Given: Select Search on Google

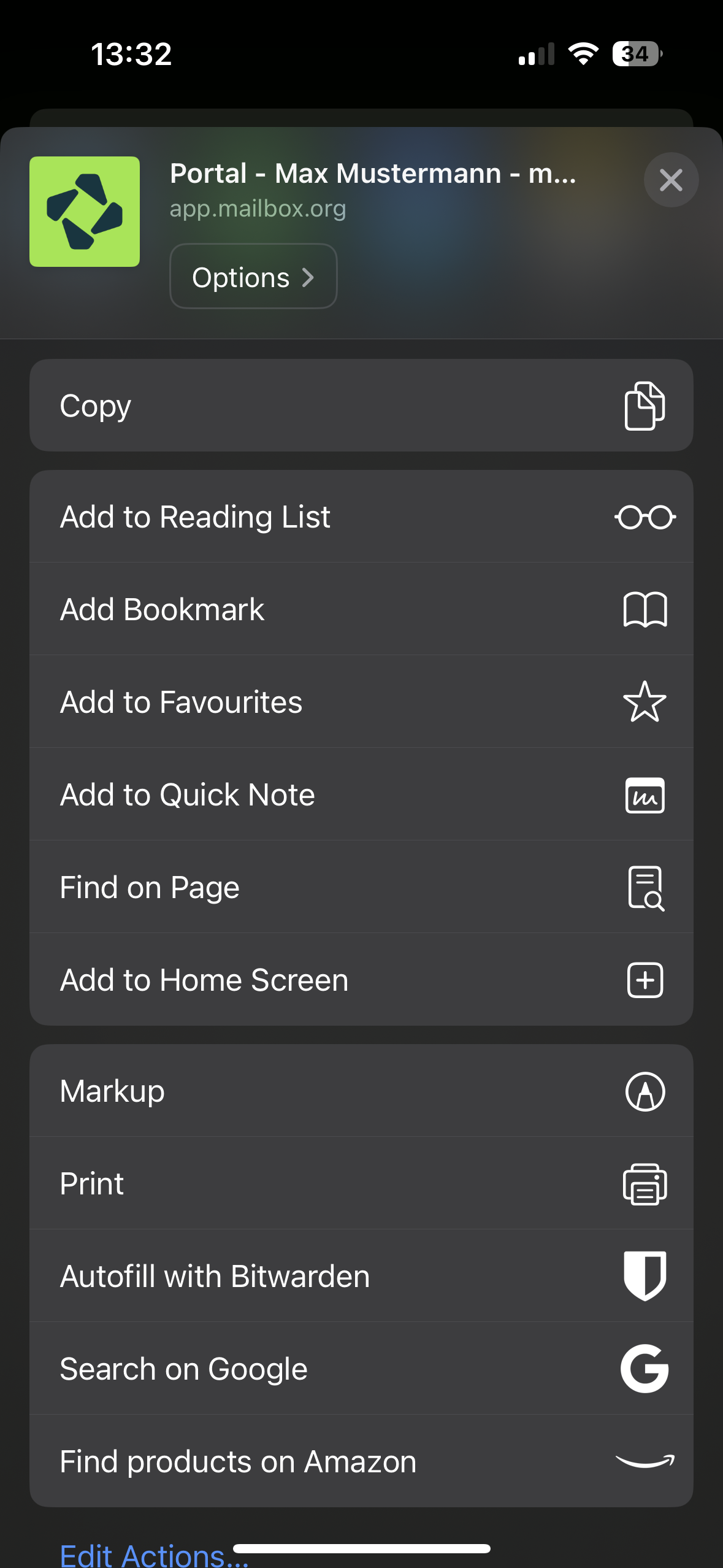Looking at the screenshot, I should click(361, 1369).
